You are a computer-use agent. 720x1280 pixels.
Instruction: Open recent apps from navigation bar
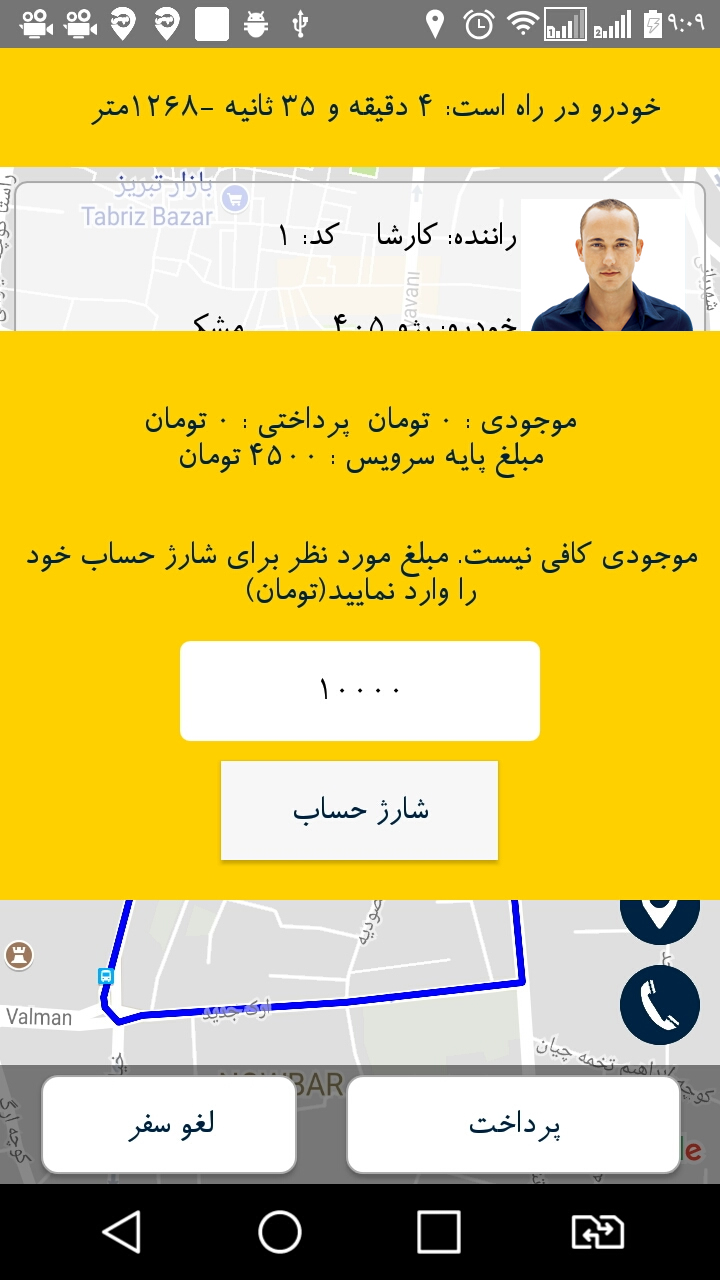click(438, 1232)
